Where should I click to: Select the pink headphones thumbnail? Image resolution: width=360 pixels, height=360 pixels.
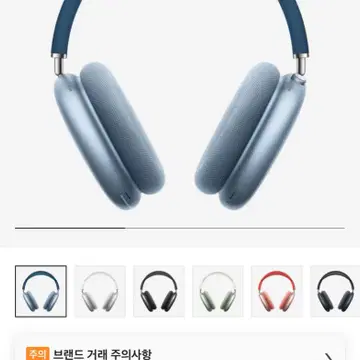(277, 291)
